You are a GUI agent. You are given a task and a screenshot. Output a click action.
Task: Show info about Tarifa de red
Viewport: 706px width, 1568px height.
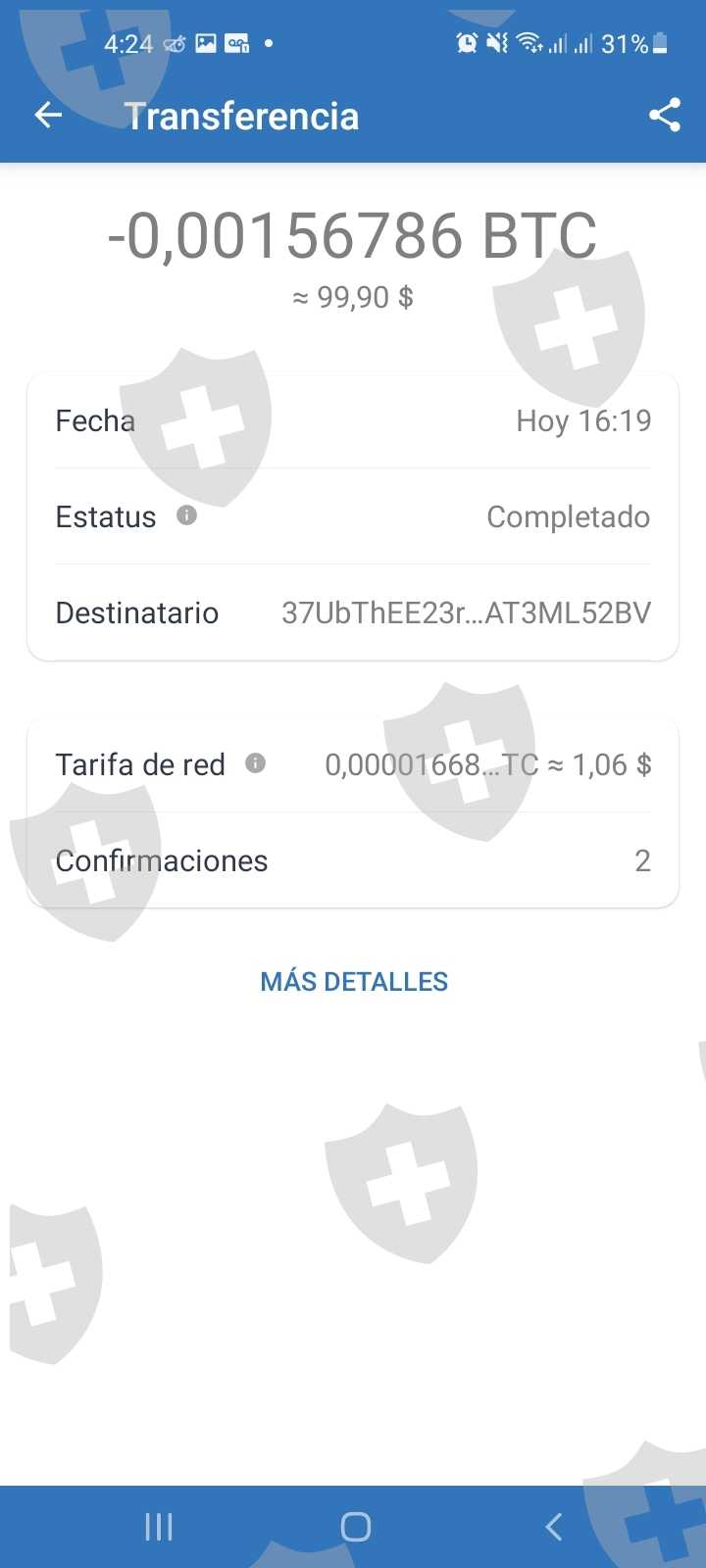point(255,762)
